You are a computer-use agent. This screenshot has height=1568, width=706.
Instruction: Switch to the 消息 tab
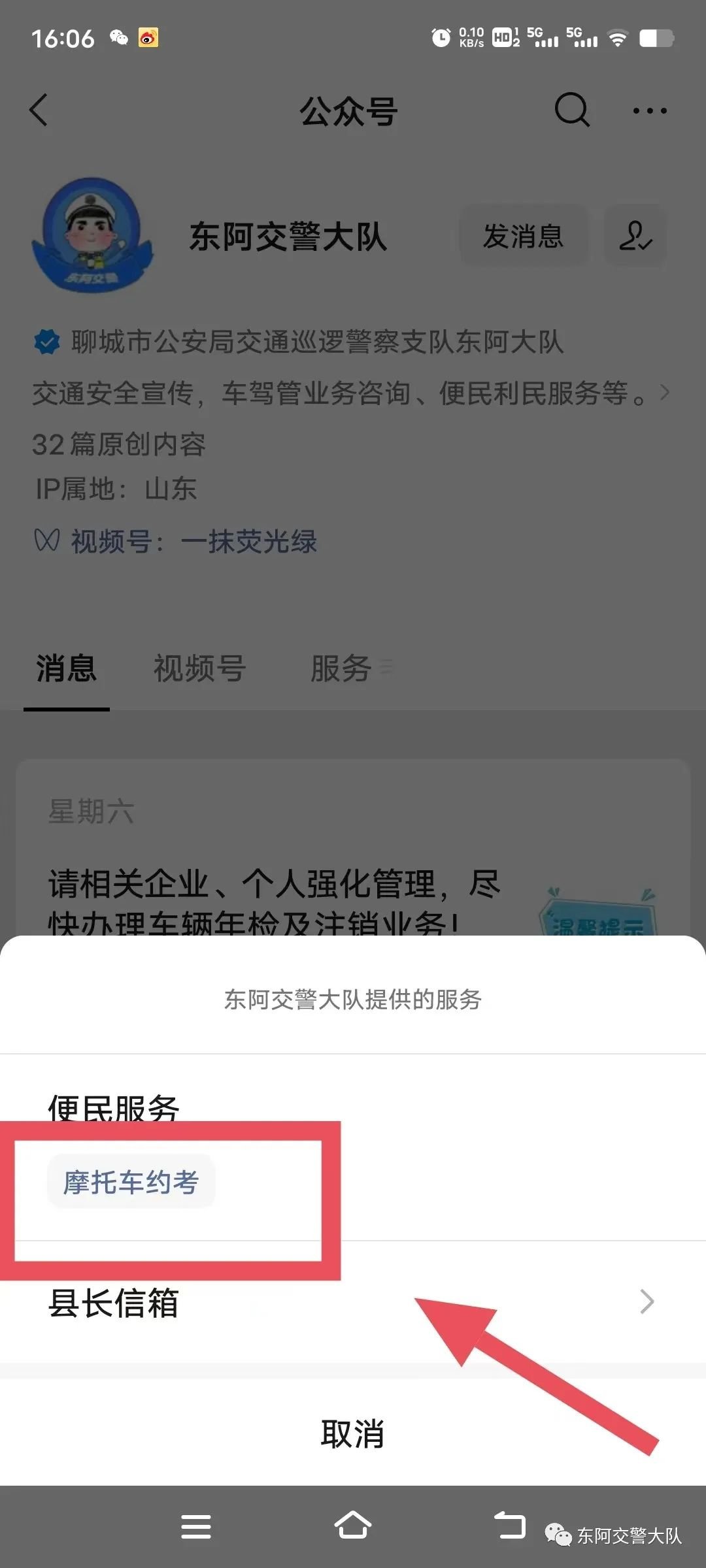[66, 668]
